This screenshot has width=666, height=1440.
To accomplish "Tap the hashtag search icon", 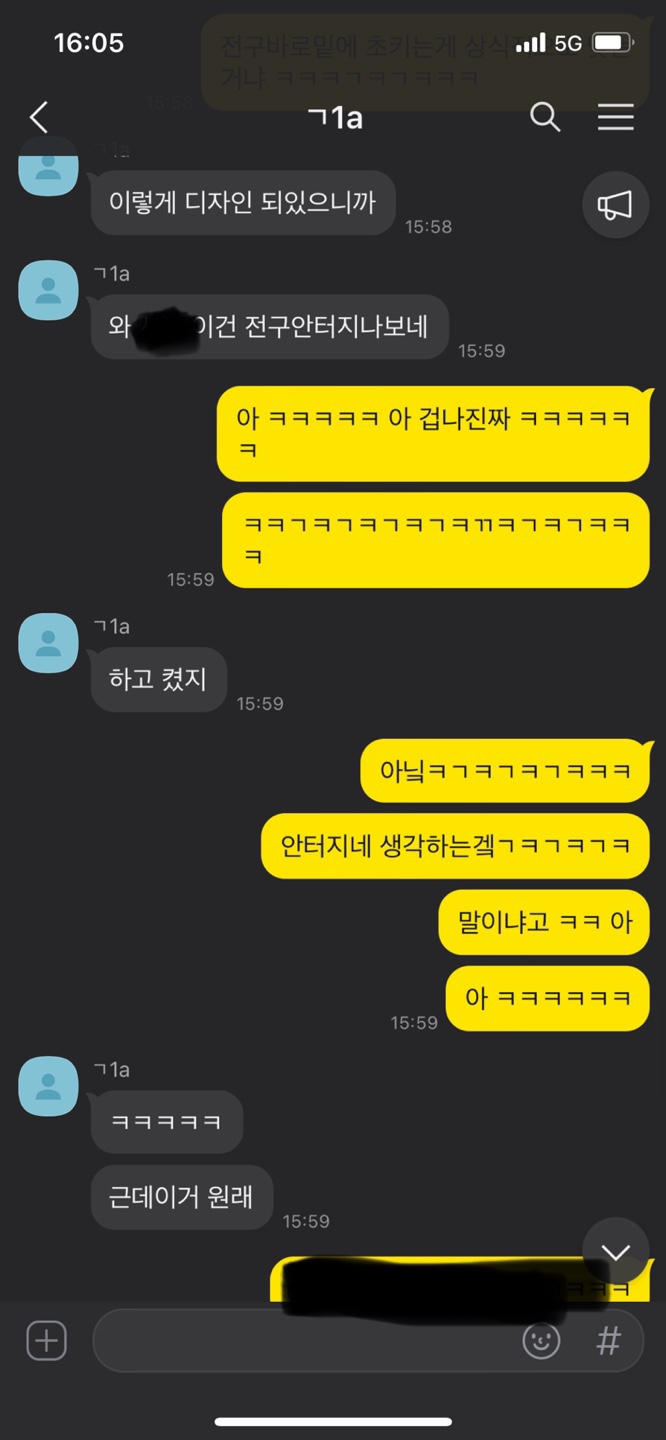I will pyautogui.click(x=608, y=1340).
